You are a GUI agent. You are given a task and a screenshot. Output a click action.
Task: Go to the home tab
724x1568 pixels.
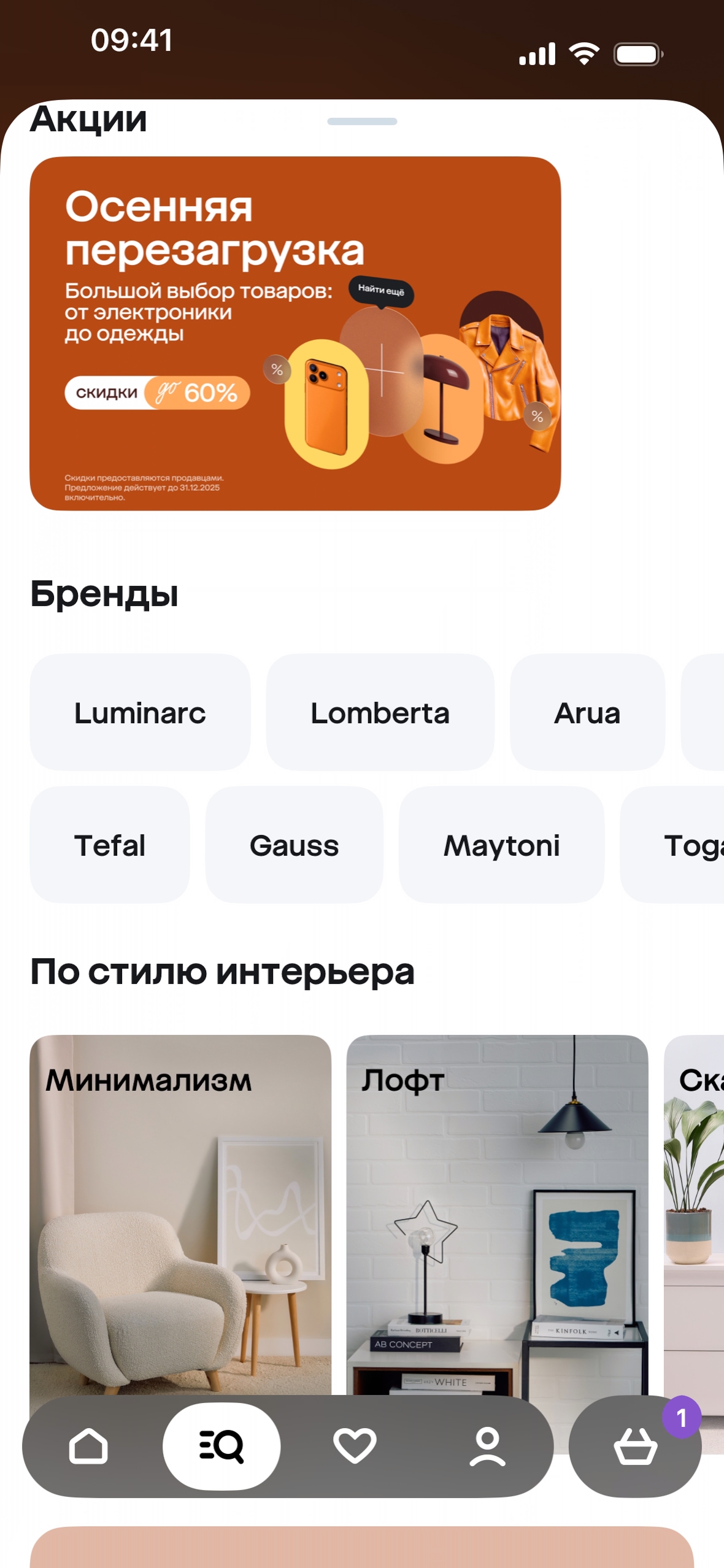click(88, 1447)
